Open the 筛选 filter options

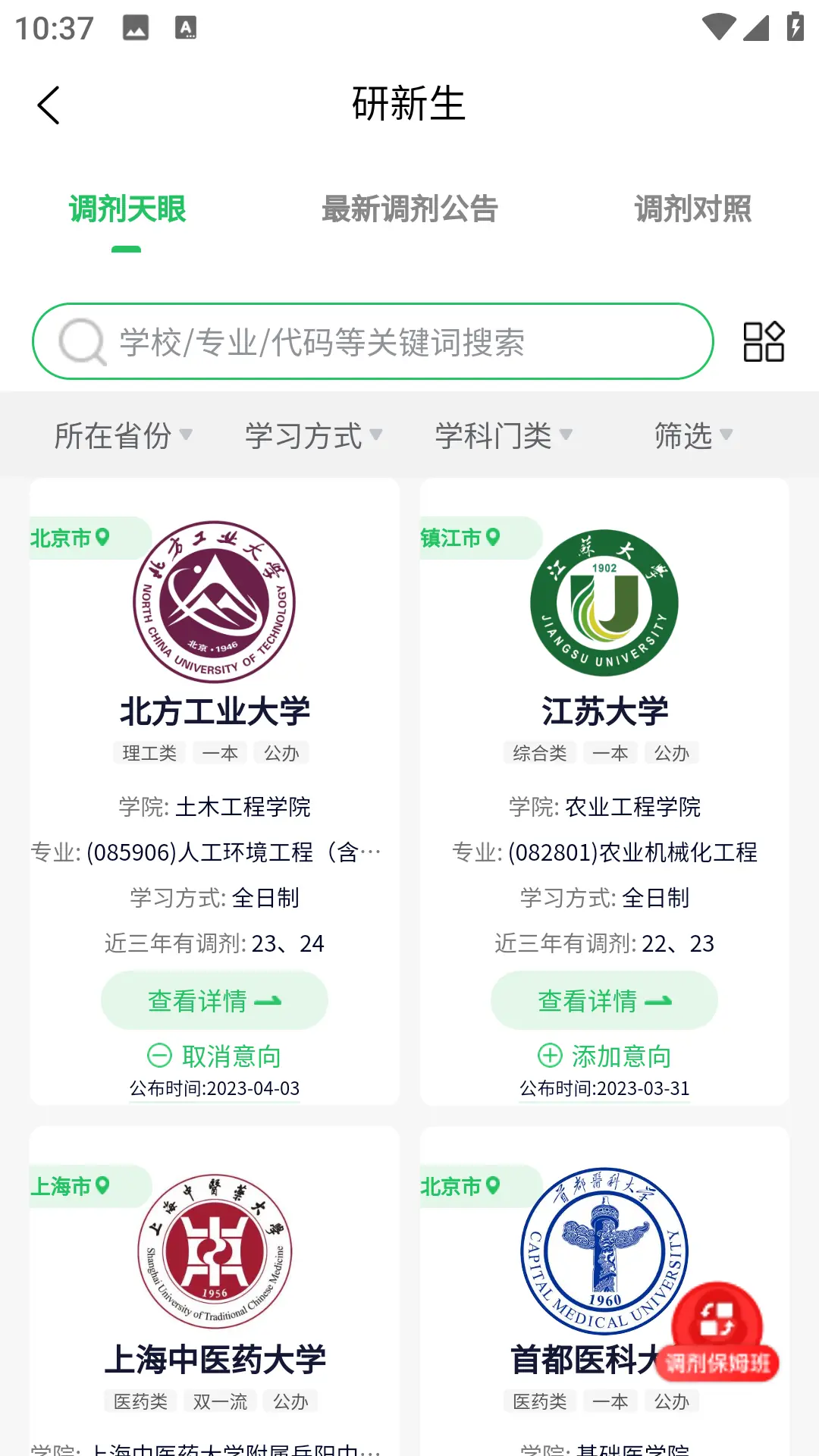click(x=693, y=435)
